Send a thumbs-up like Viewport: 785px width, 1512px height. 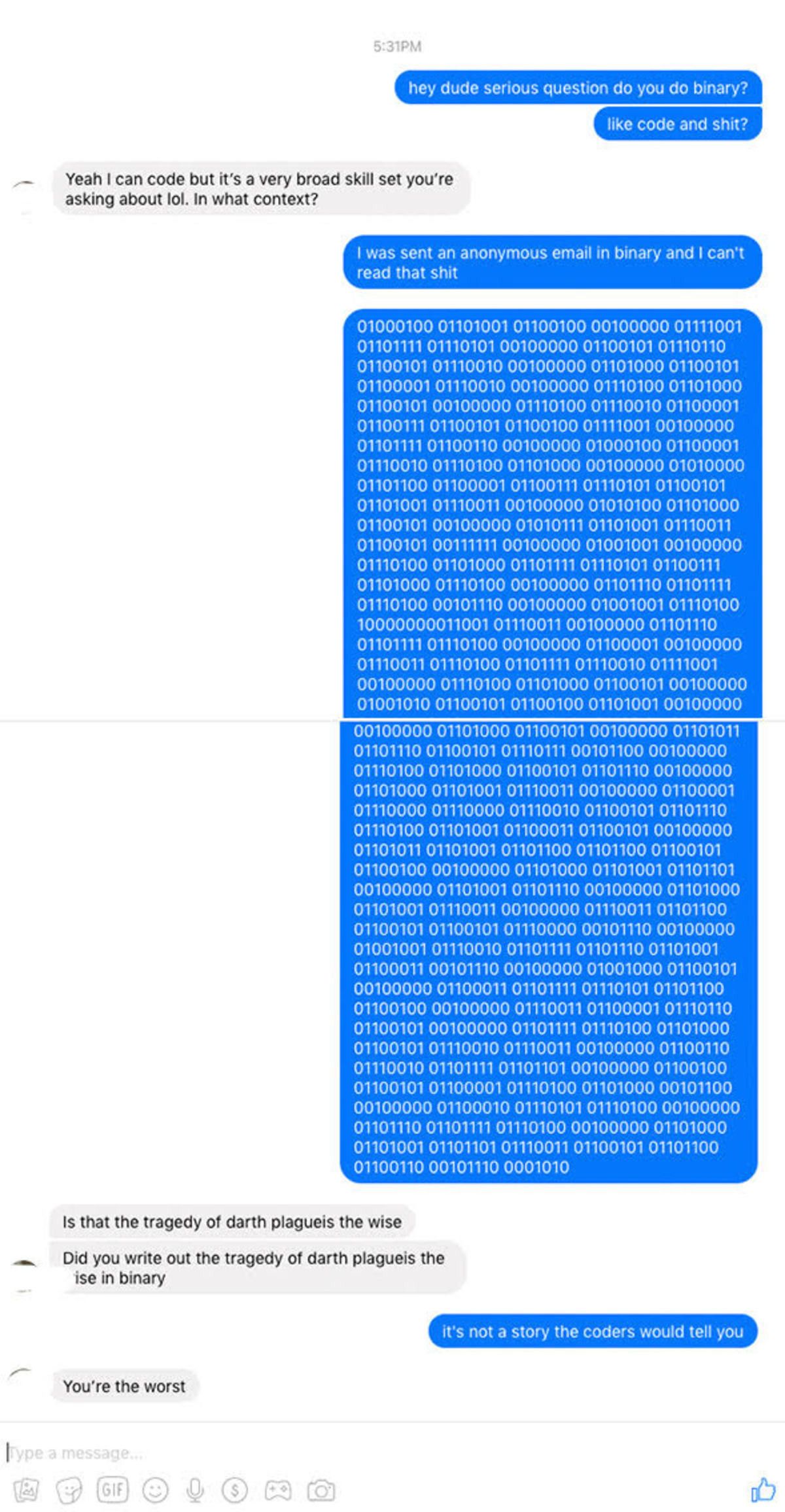tap(763, 1490)
